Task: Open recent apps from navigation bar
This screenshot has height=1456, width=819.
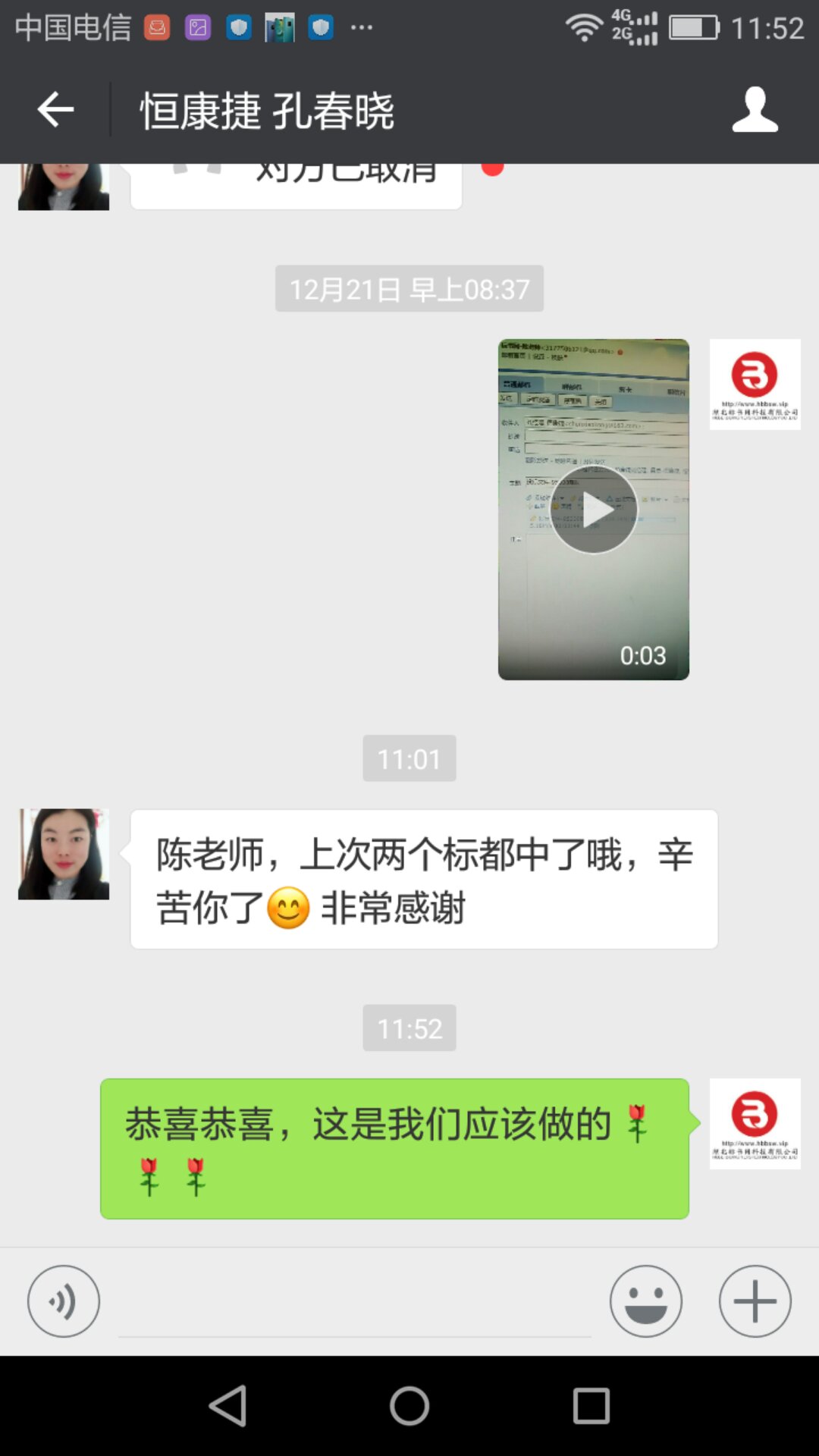Action: point(591,1407)
